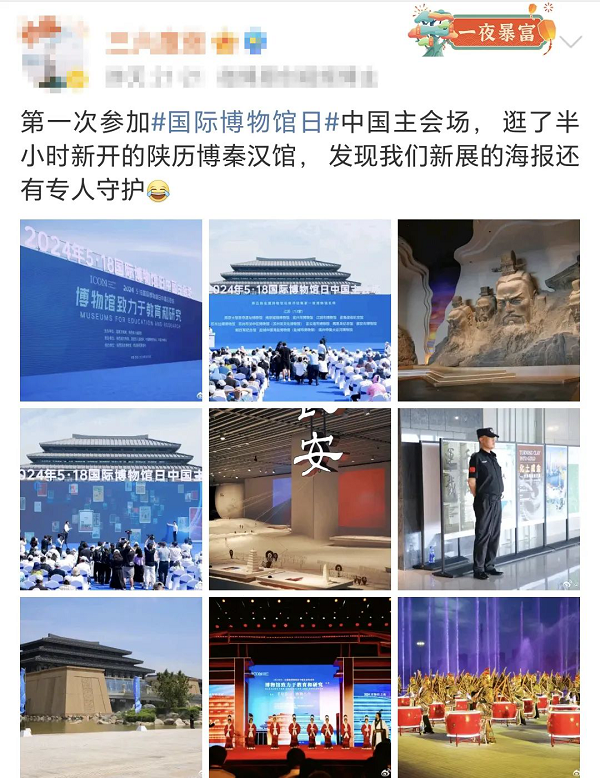Viewport: 600px width, 778px height.
Task: Open the stone face sculpture photo
Action: pos(488,310)
